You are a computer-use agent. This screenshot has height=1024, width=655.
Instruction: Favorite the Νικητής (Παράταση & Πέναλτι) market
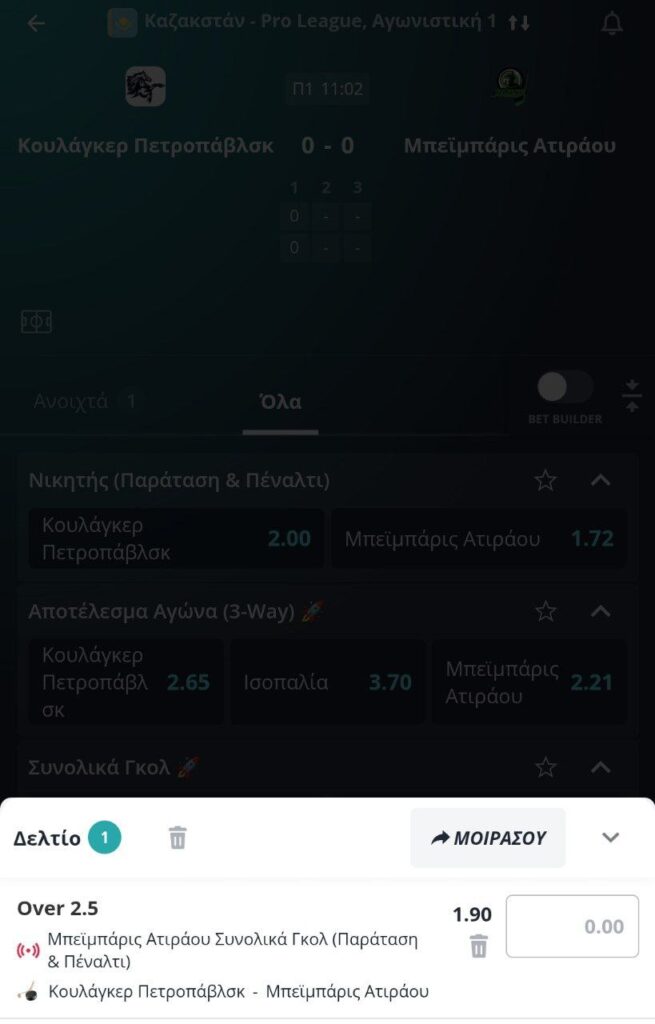(545, 480)
